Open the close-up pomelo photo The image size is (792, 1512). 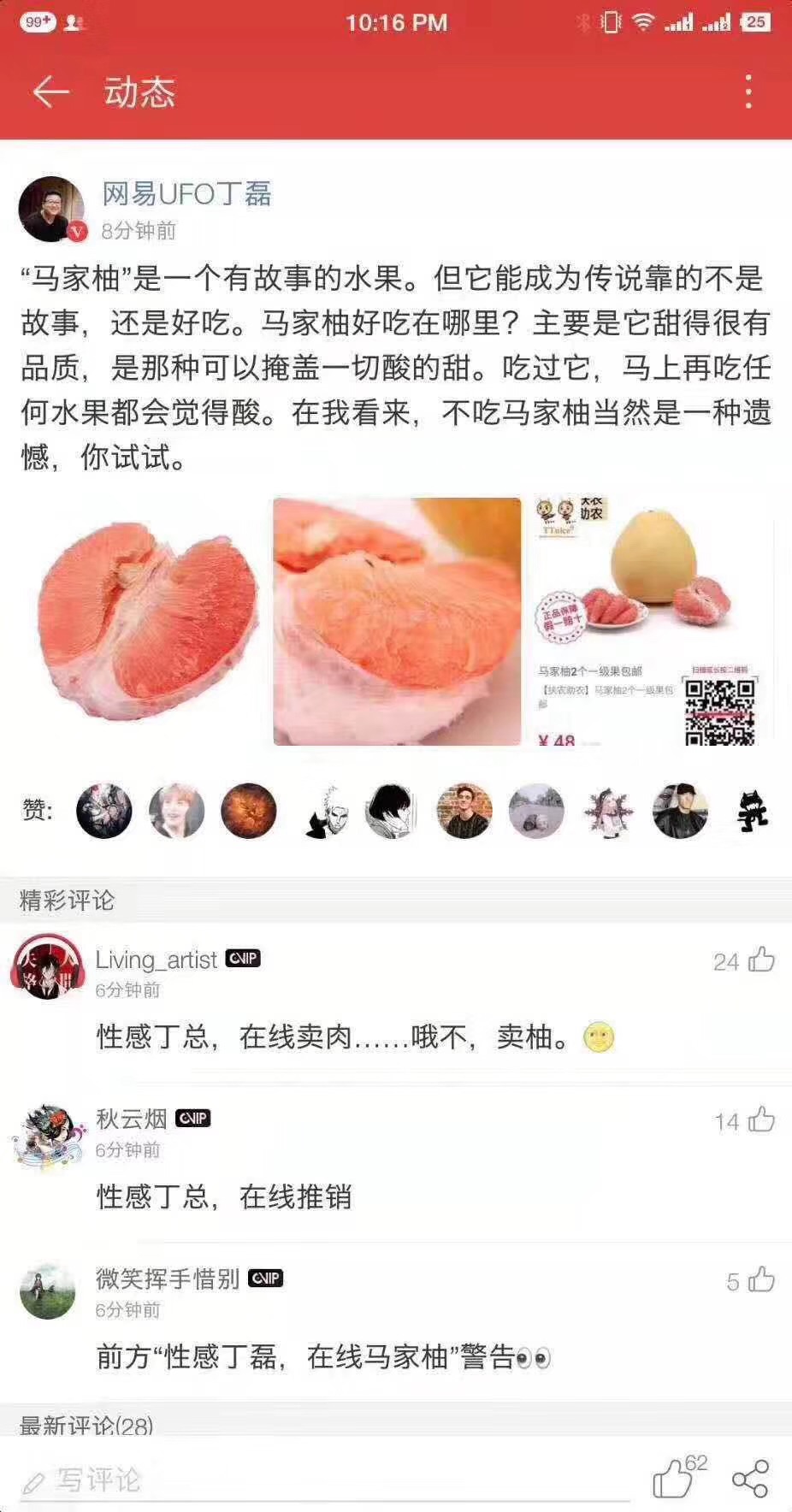click(x=397, y=622)
